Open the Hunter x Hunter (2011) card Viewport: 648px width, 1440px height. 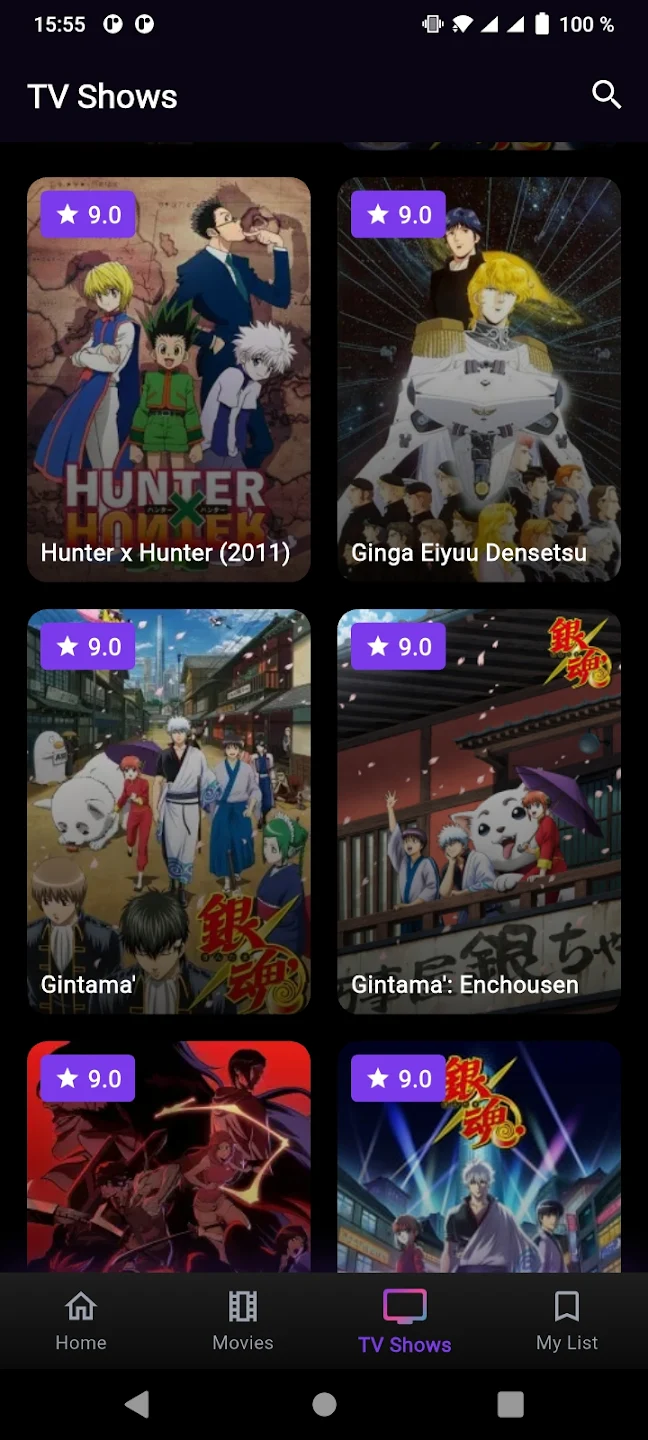(169, 380)
